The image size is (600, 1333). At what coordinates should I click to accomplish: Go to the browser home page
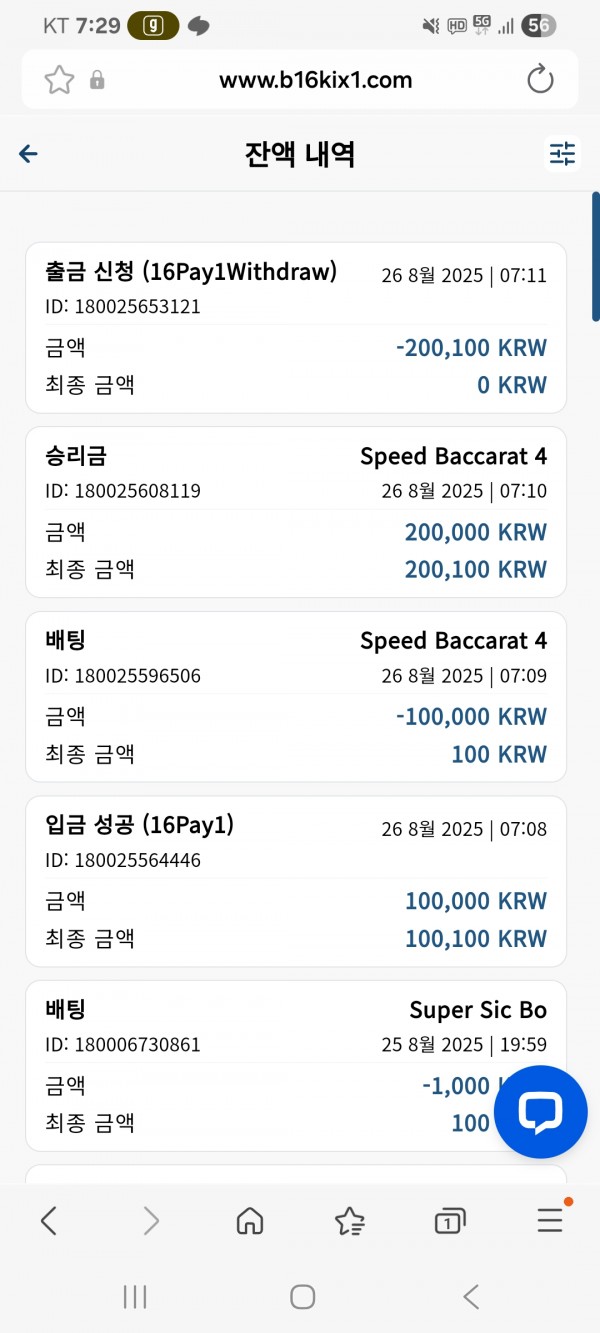(249, 1220)
